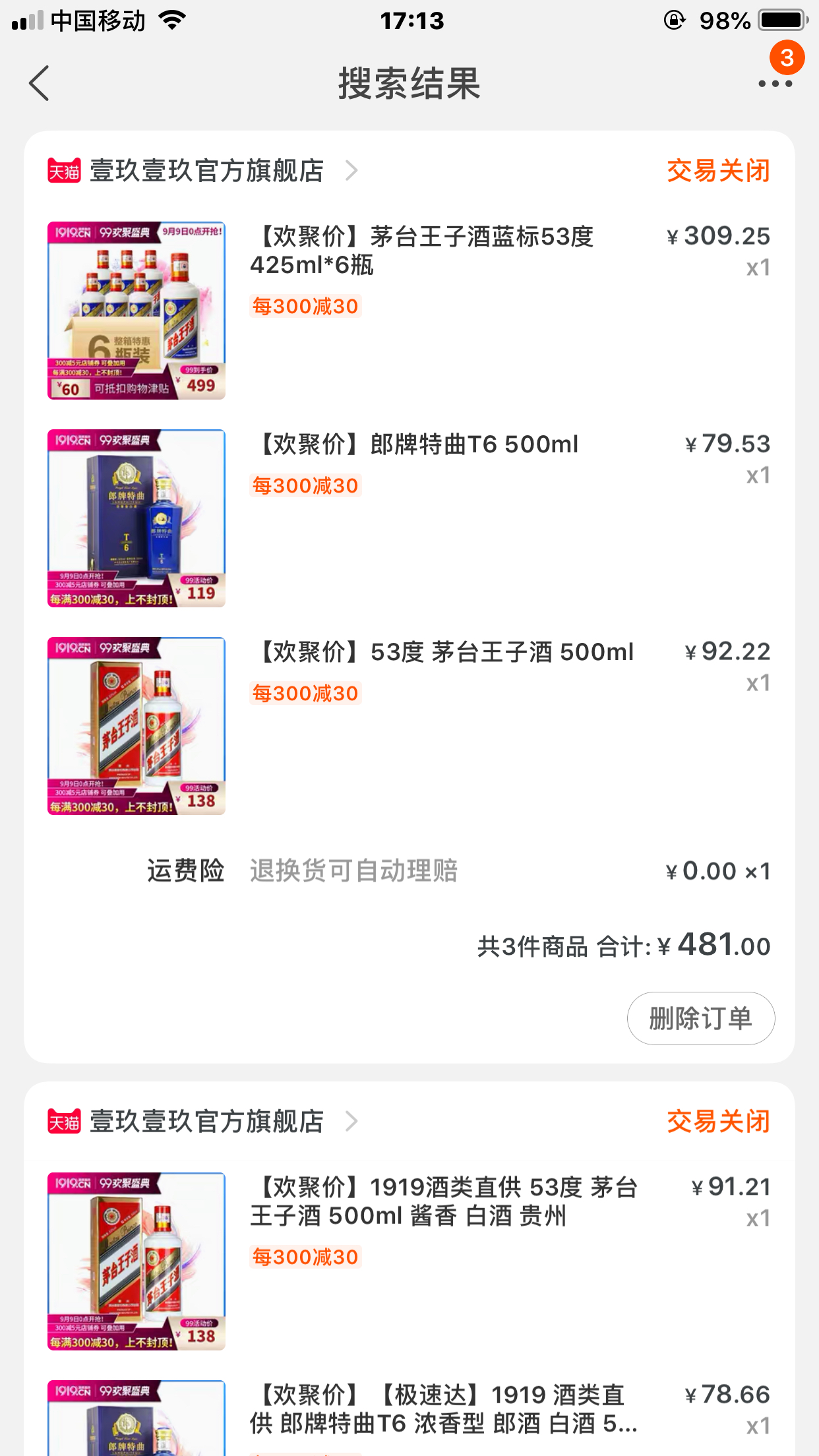View the 【极速达】郎牌特曲T6 浓香型 item
819x1456 pixels.
[x=442, y=1409]
